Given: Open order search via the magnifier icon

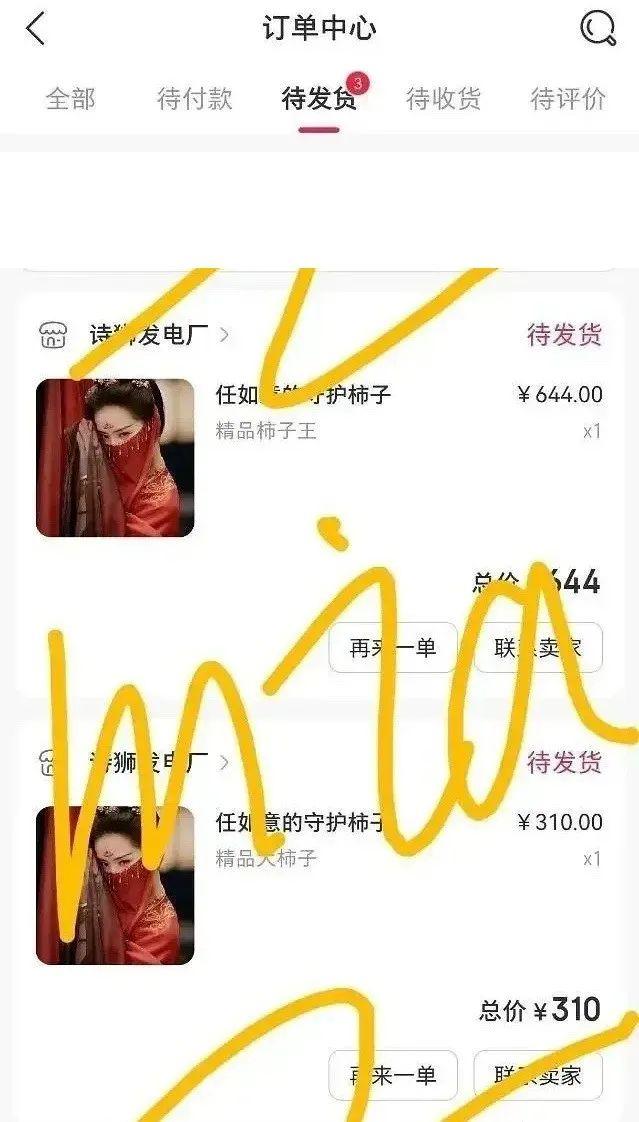Looking at the screenshot, I should (x=598, y=29).
